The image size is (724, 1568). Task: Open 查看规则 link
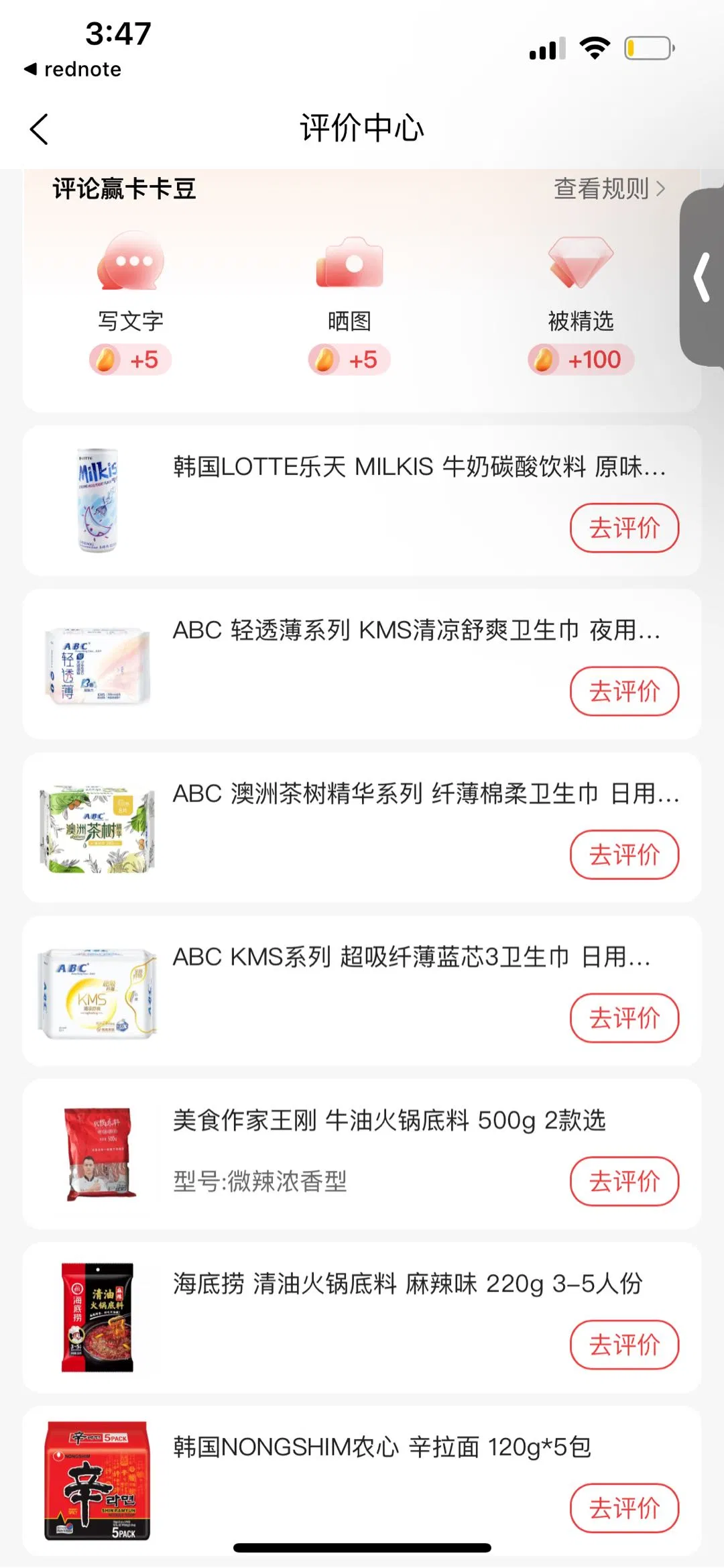pos(609,189)
